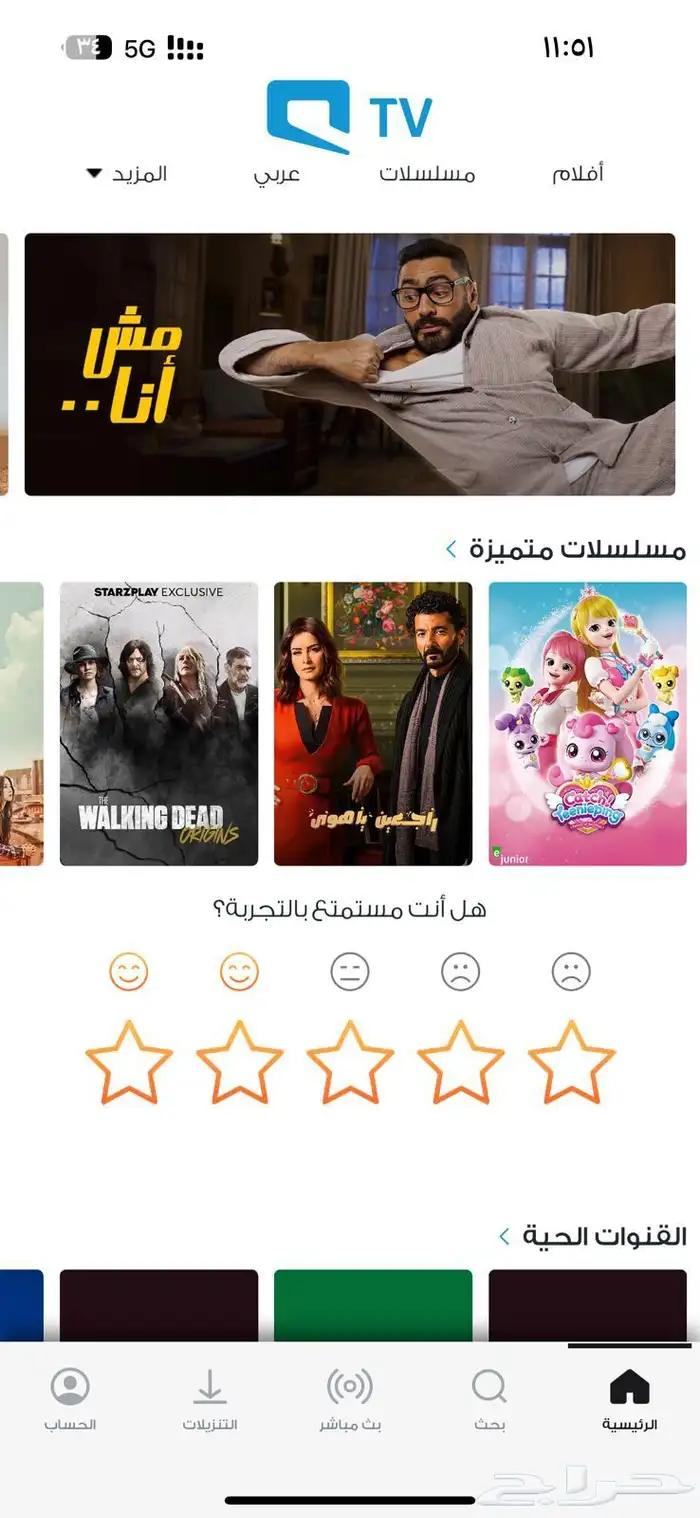Switch to the مسلسلات tab
The width and height of the screenshot is (700, 1518).
pyautogui.click(x=427, y=174)
